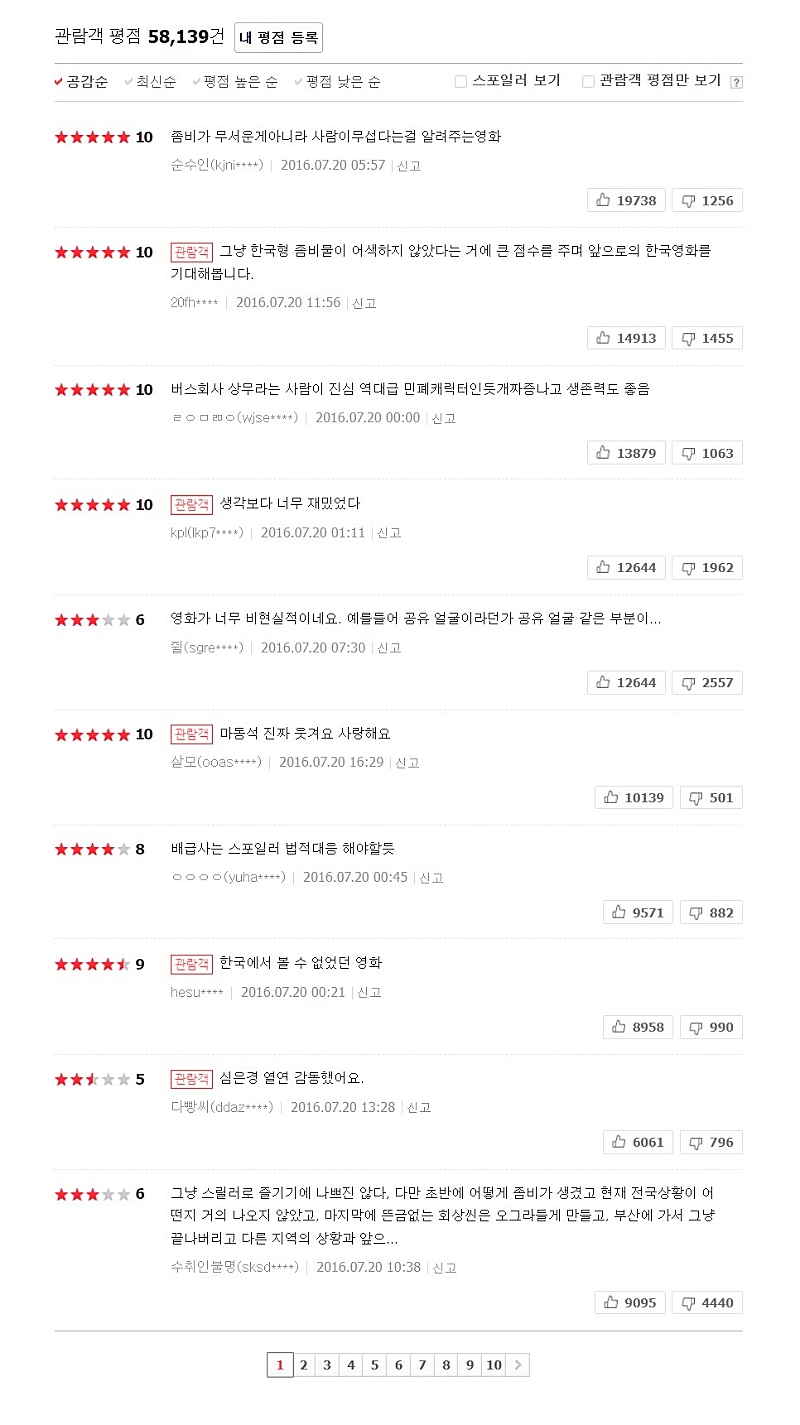Enable the 스포일러 보기 checkbox
800x1425 pixels.
click(x=461, y=81)
